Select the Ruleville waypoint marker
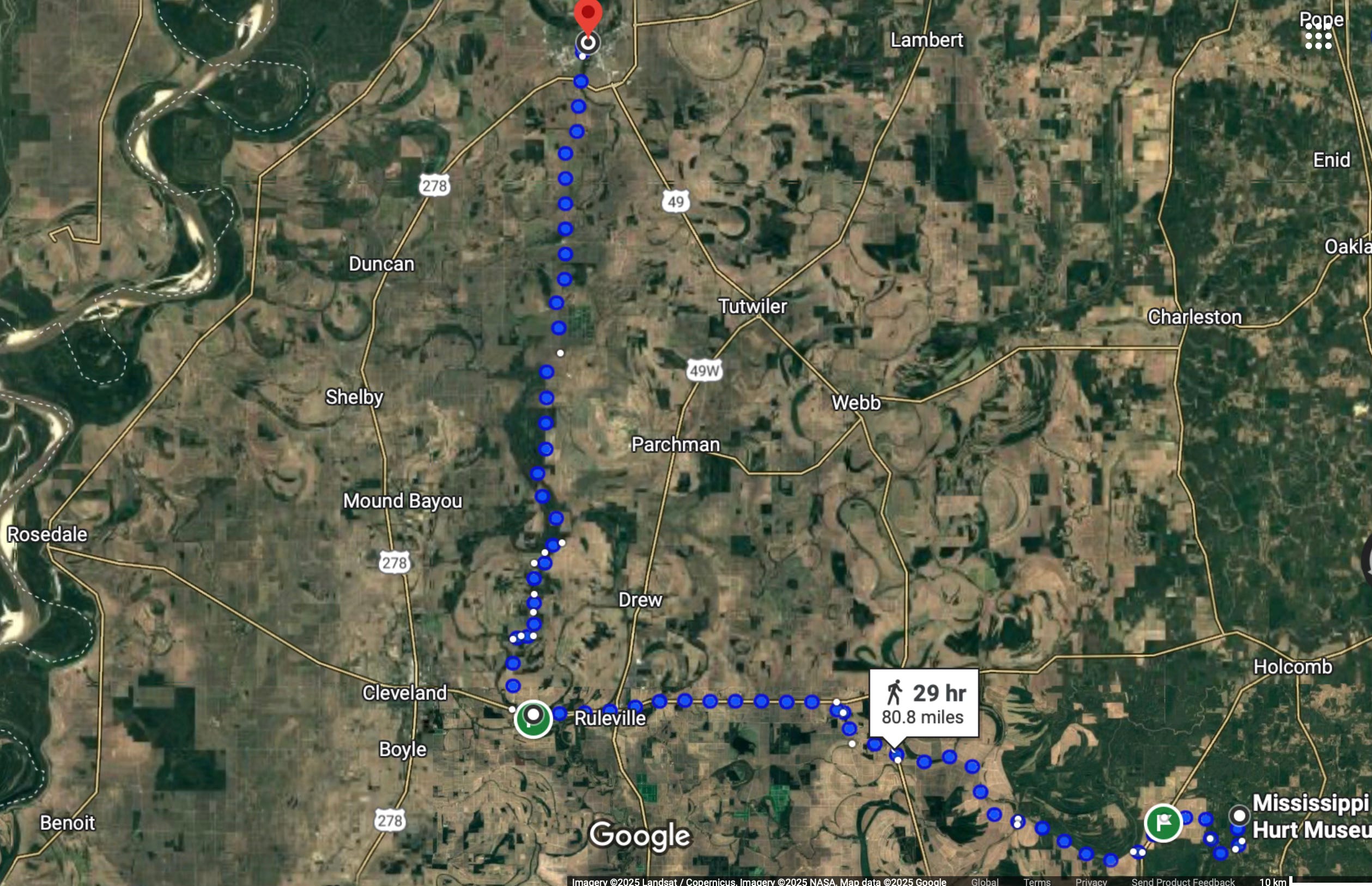This screenshot has width=1372, height=886. 533,719
